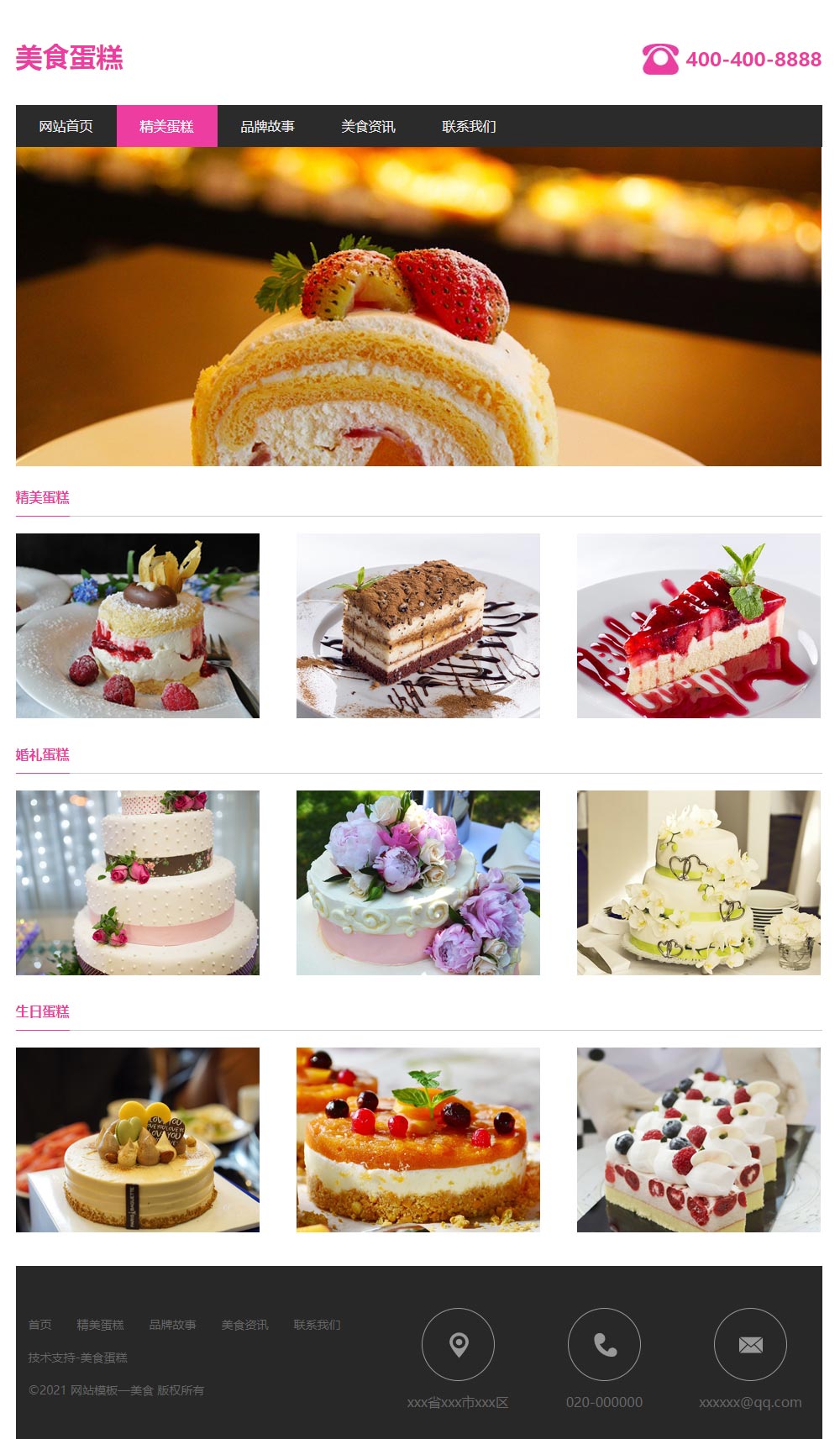The height and width of the screenshot is (1439, 840).
Task: Open the 网站首页 navigation tab
Action: point(66,126)
